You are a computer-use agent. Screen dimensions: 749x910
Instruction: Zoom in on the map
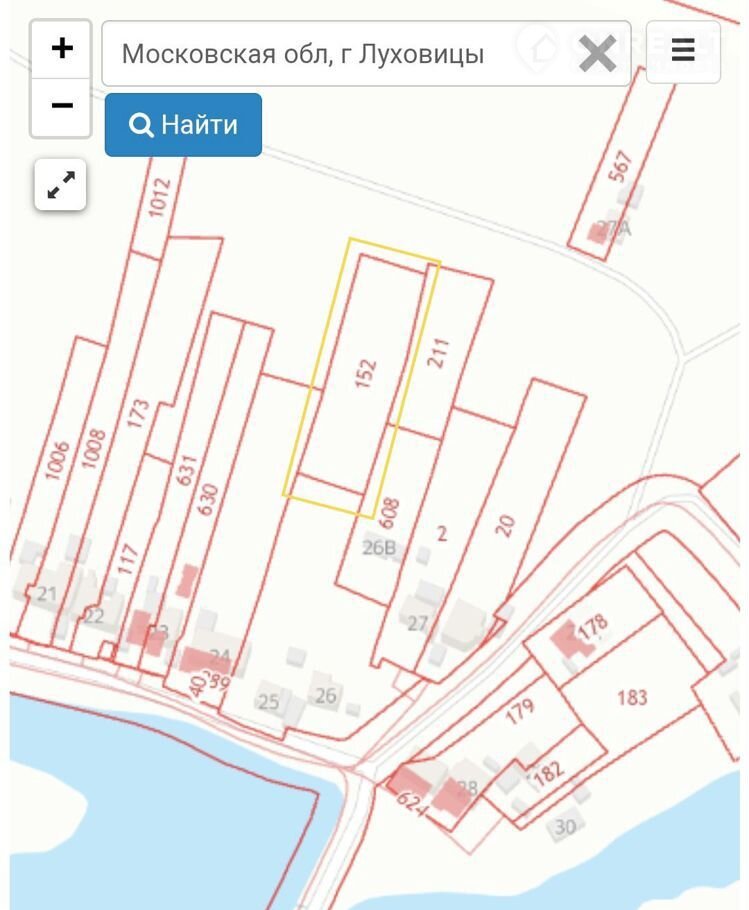62,48
